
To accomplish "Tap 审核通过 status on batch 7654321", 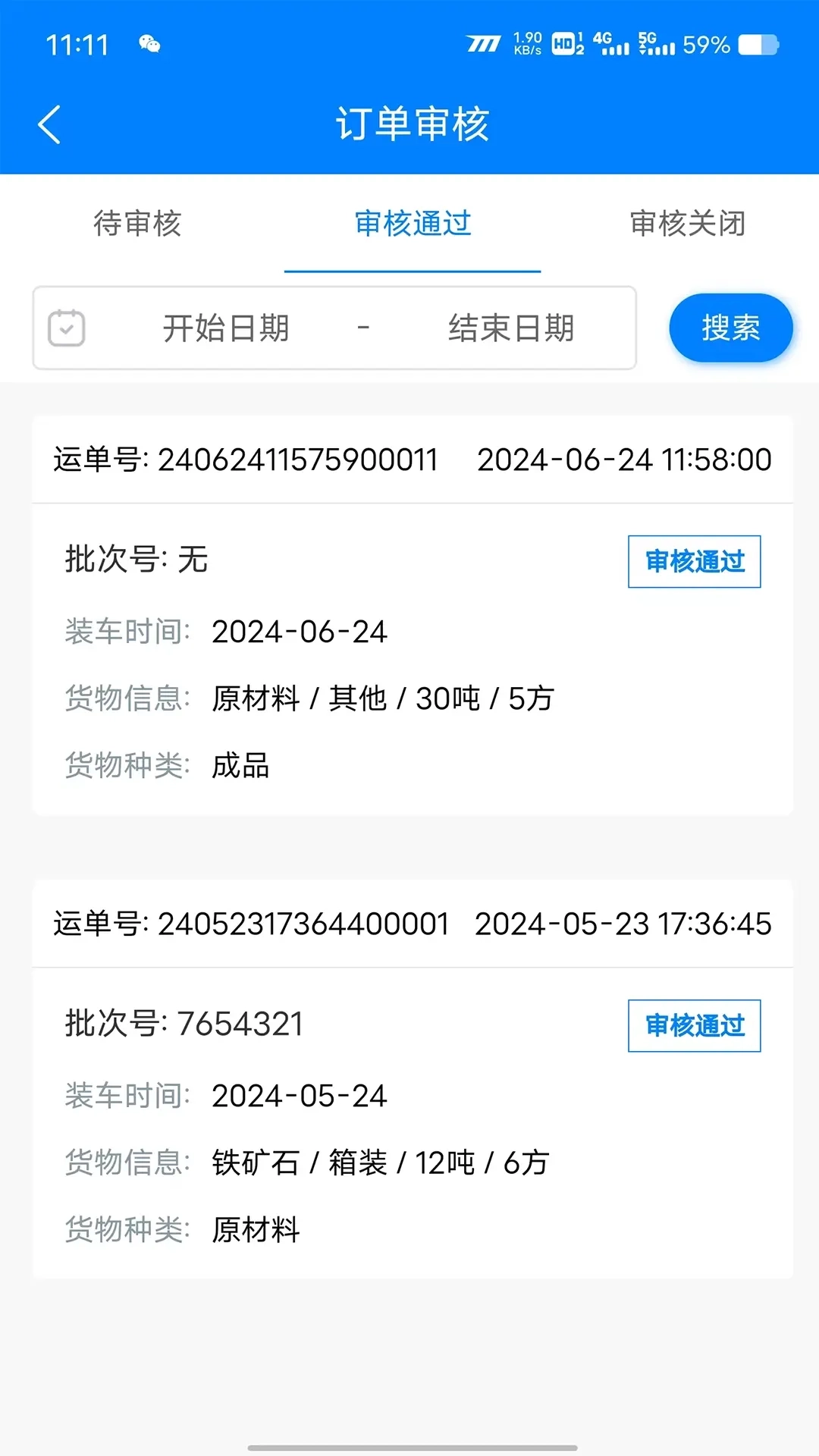I will point(694,1026).
